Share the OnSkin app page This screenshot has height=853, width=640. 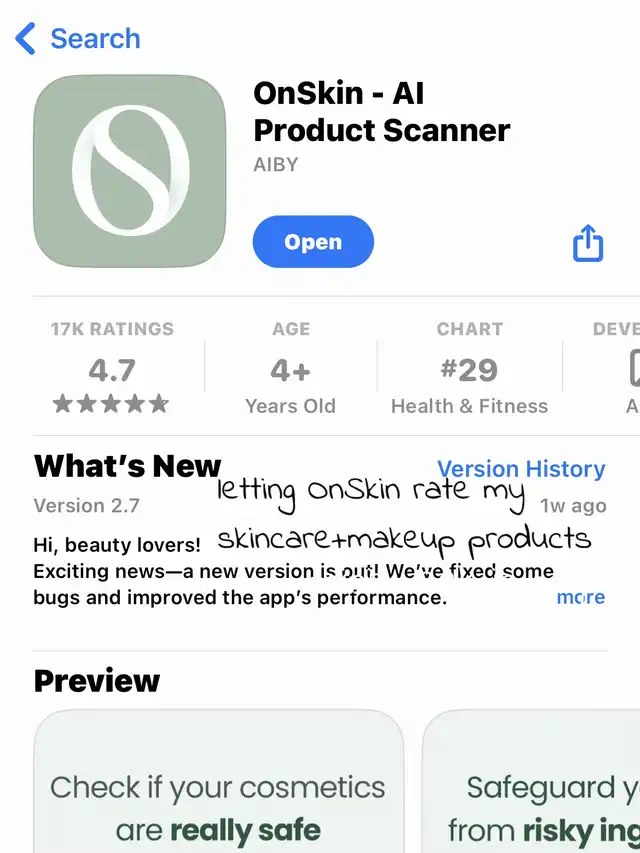pyautogui.click(x=588, y=243)
